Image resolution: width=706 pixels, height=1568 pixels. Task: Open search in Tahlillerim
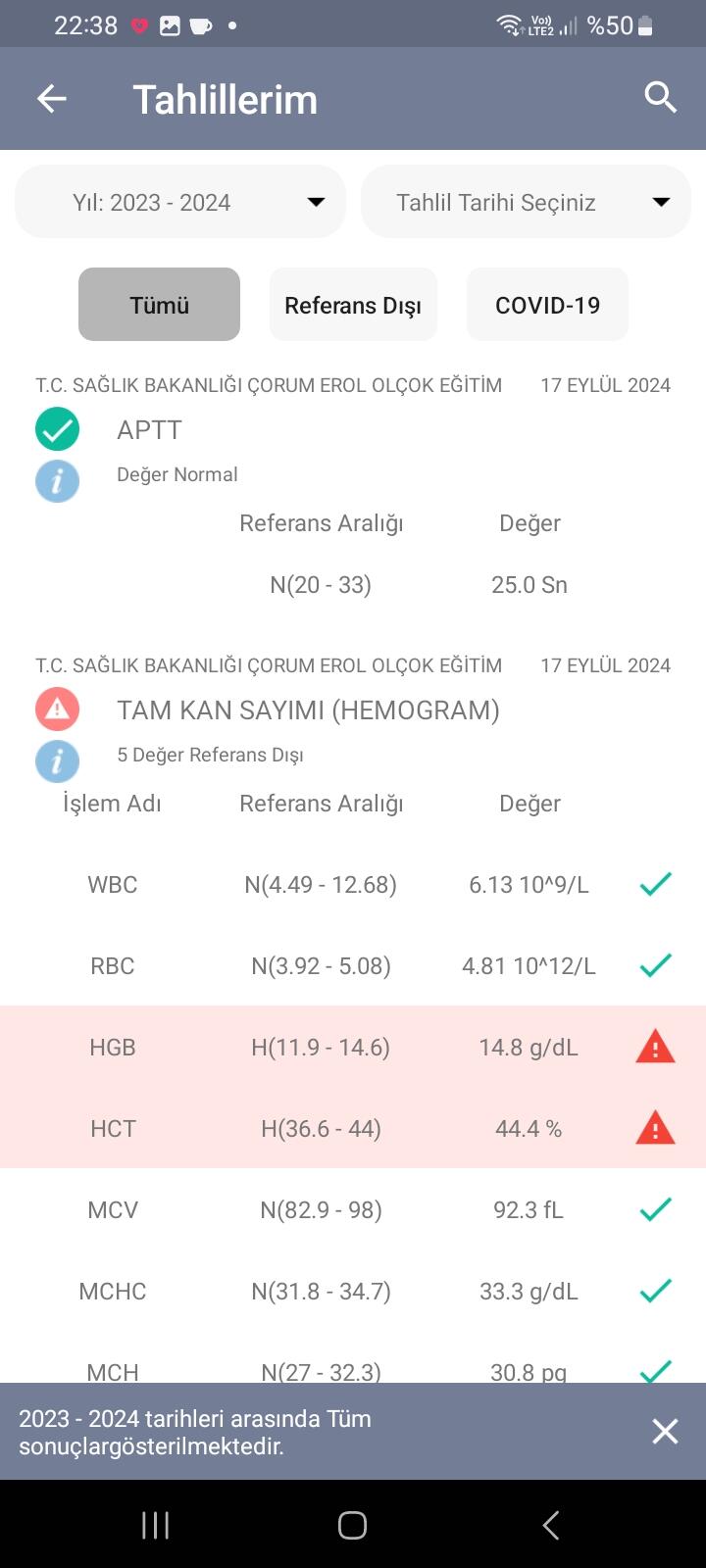tap(660, 98)
